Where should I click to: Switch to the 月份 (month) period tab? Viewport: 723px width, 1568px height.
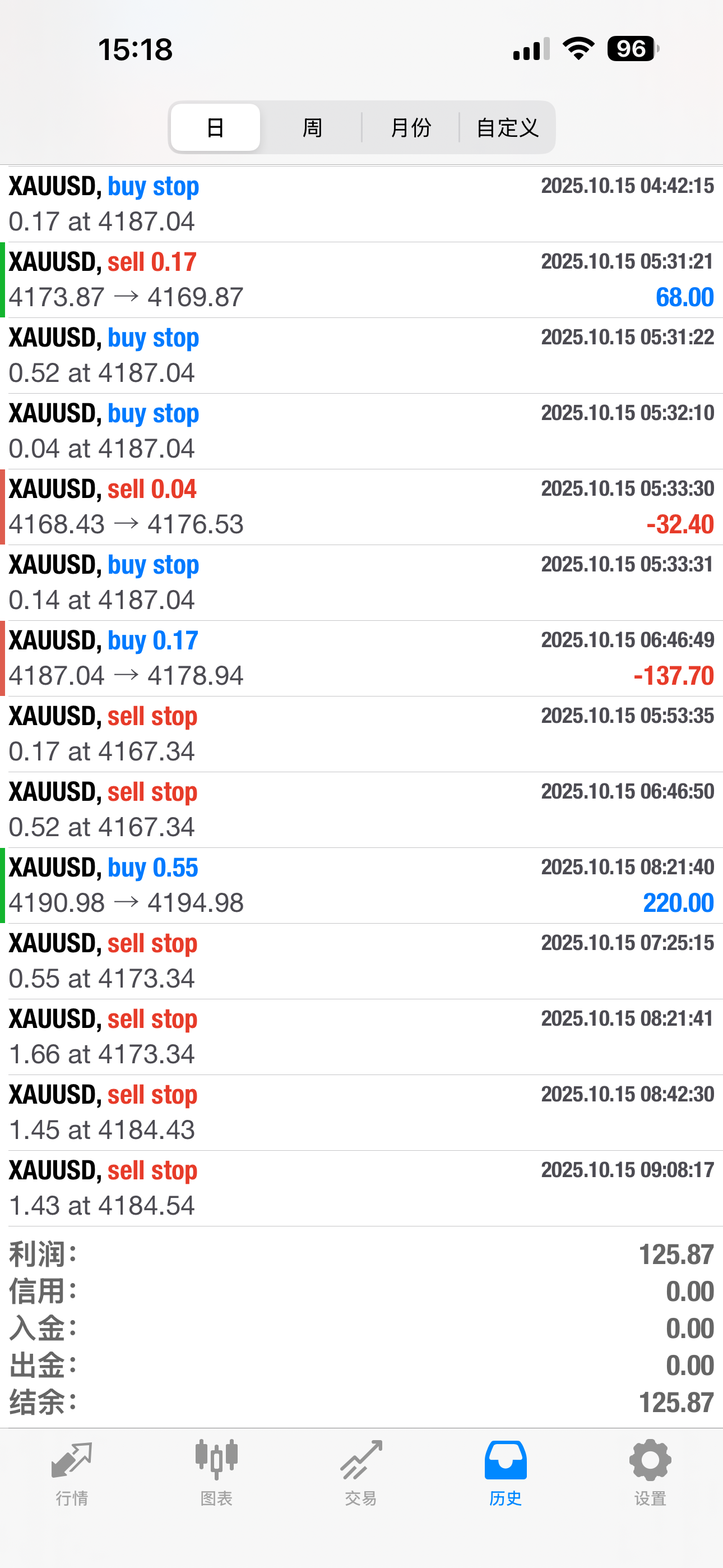tap(411, 128)
